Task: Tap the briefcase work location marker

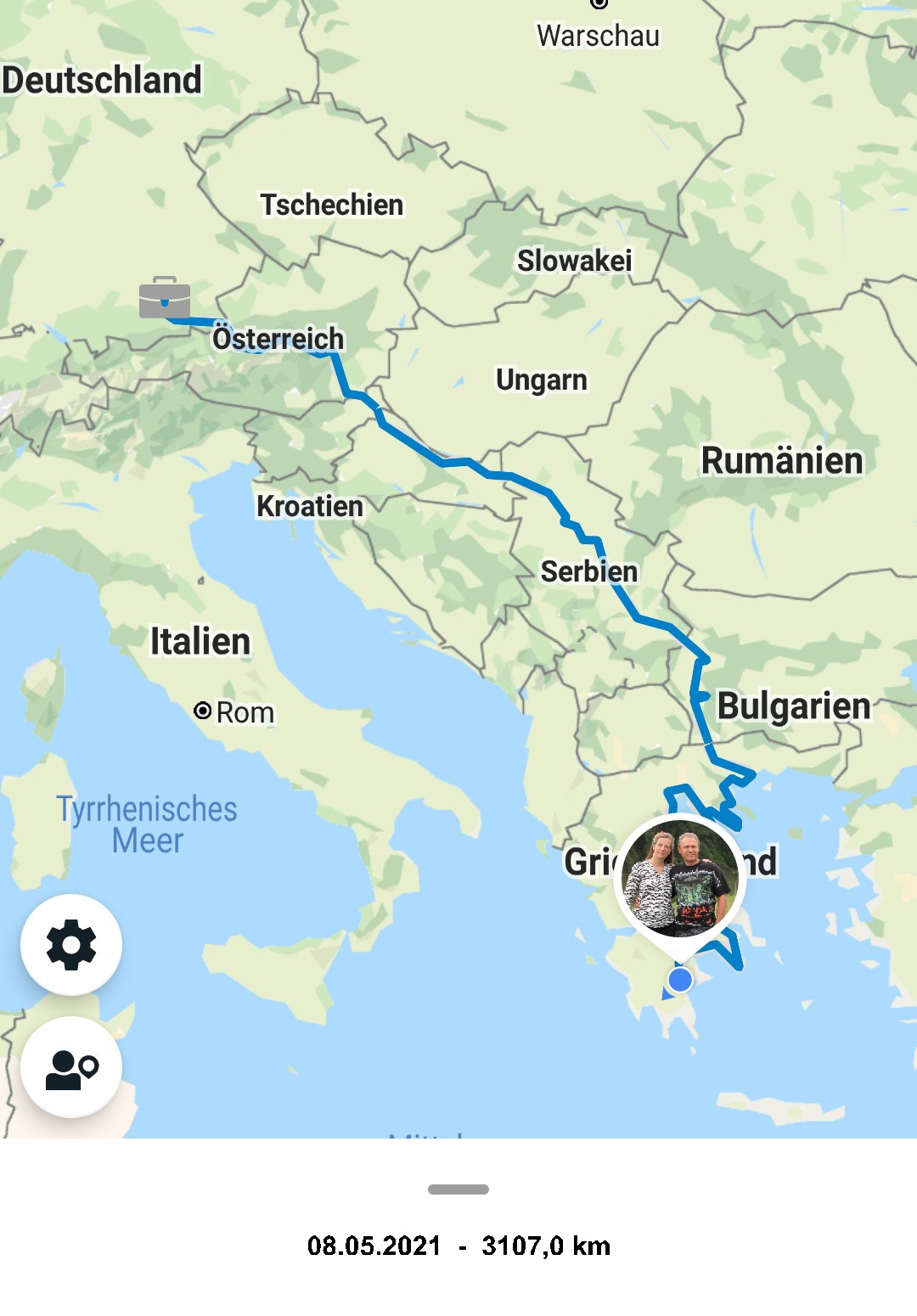Action: pyautogui.click(x=165, y=298)
